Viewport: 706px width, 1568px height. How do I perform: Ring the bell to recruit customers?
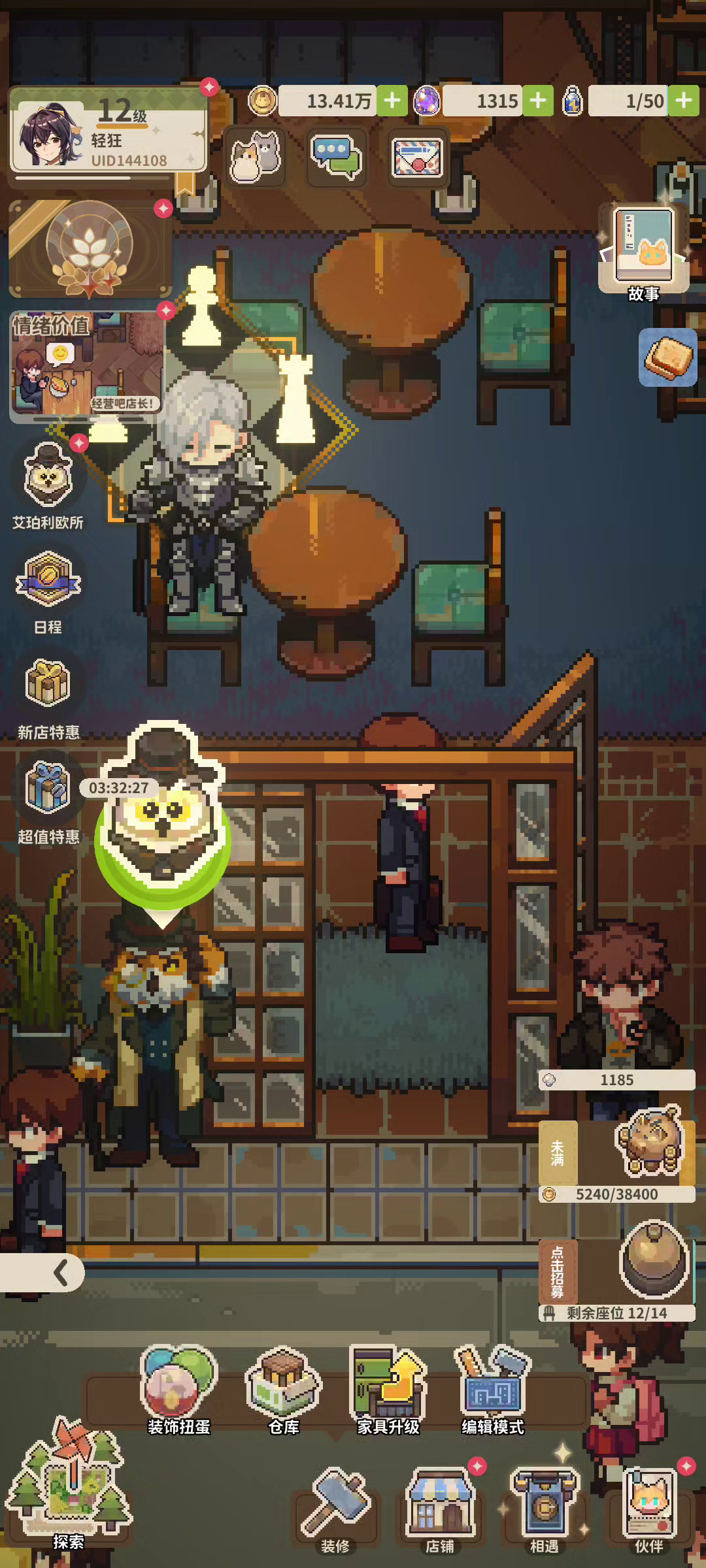pyautogui.click(x=654, y=1261)
